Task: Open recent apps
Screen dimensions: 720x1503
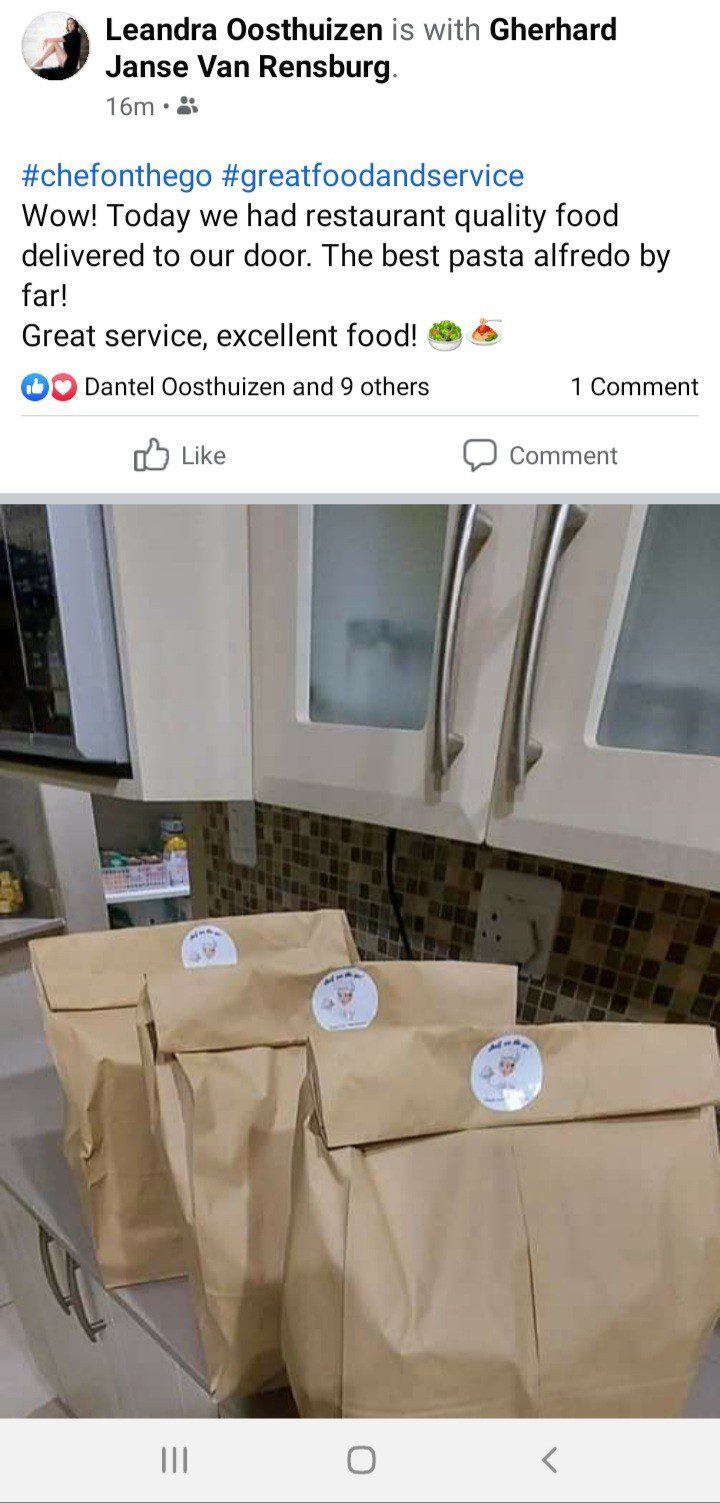Action: click(174, 1460)
